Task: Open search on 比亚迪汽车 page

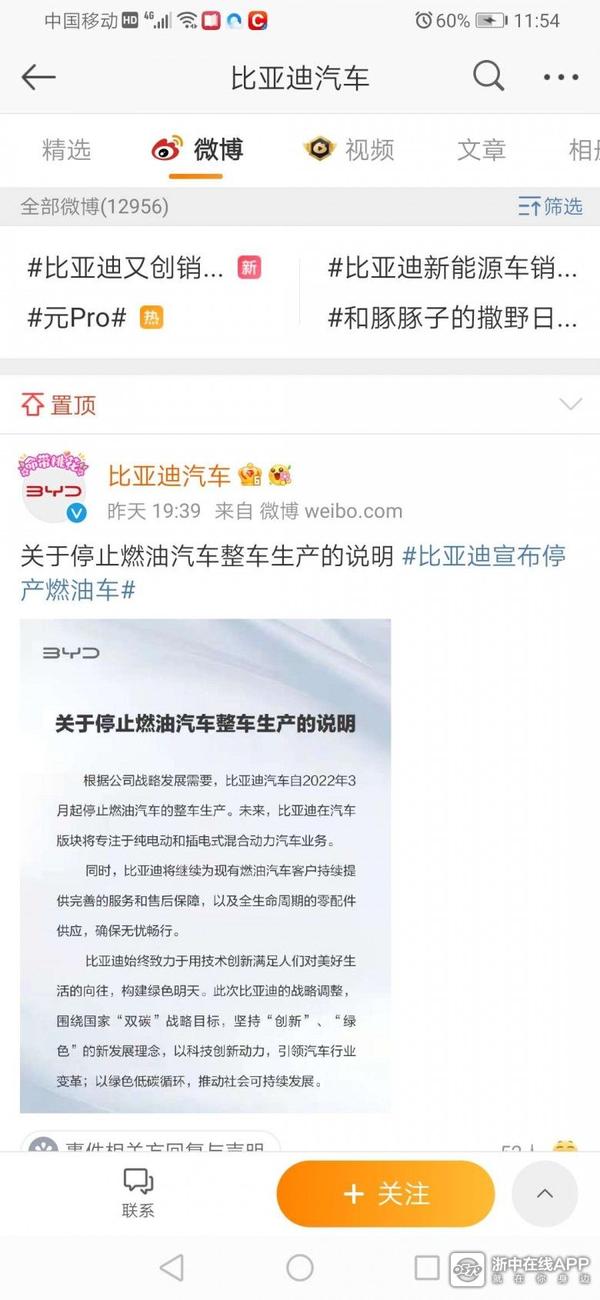Action: click(488, 77)
